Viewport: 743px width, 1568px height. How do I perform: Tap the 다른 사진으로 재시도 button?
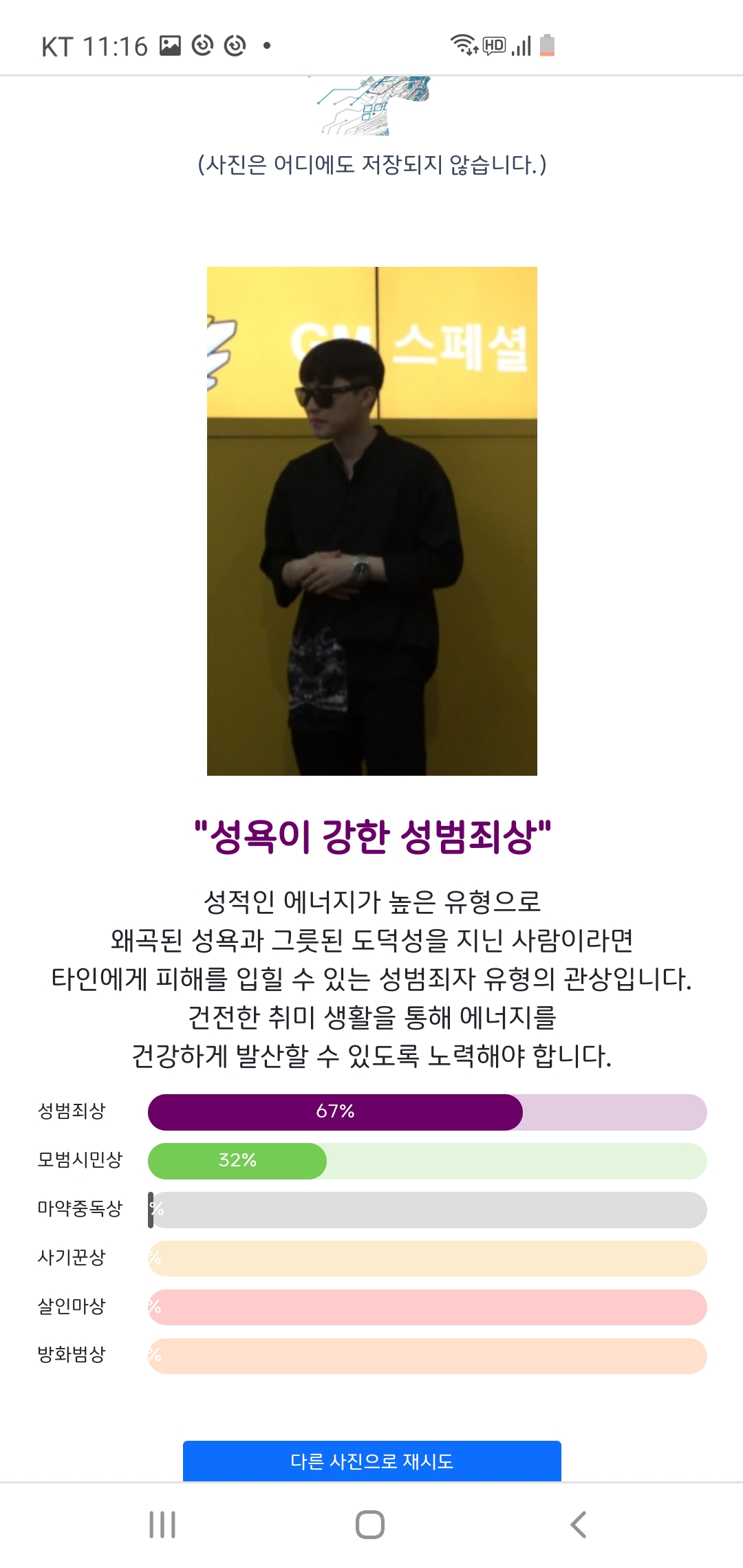[371, 1461]
